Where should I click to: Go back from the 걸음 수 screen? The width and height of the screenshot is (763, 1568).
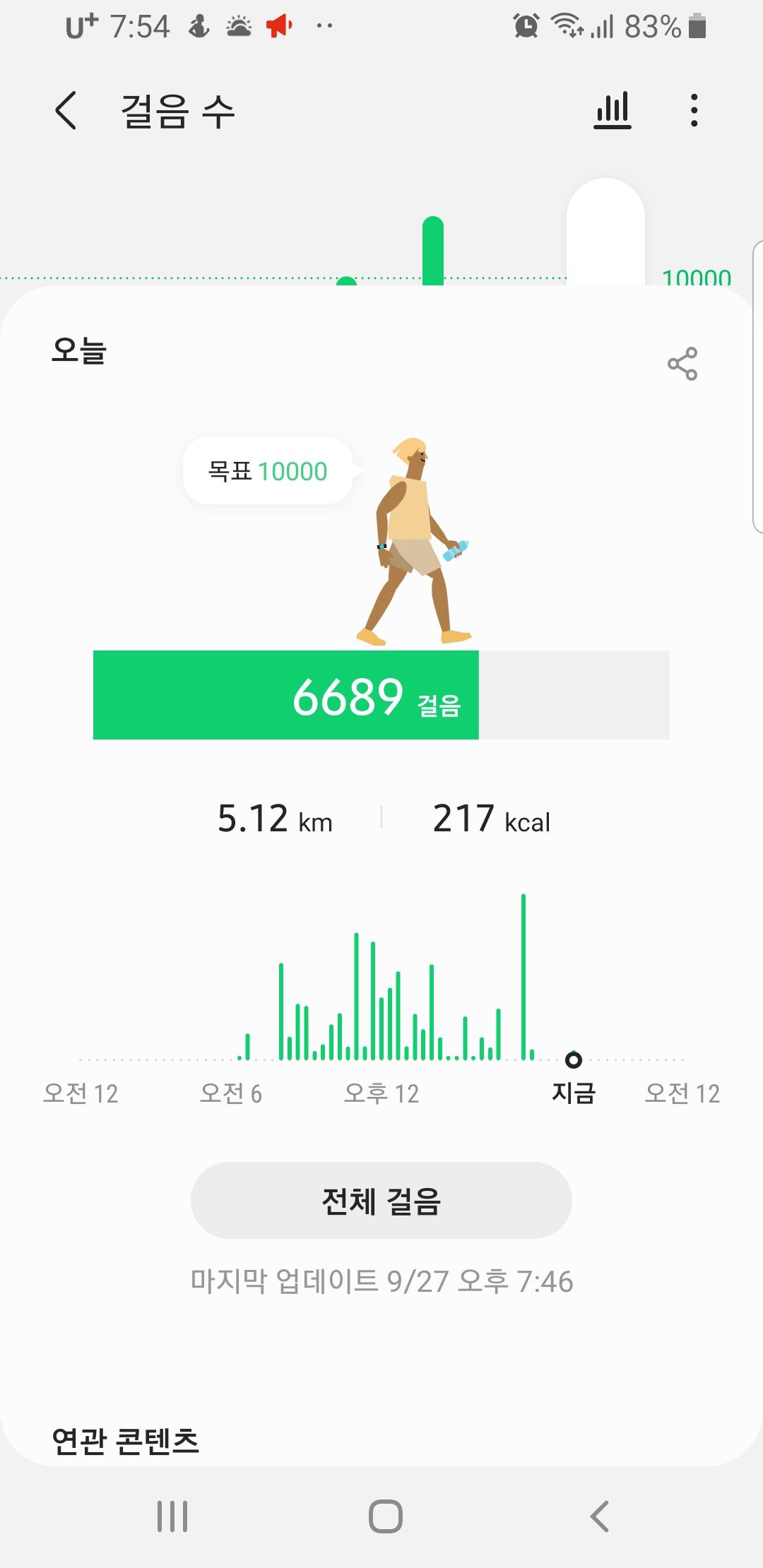coord(66,111)
